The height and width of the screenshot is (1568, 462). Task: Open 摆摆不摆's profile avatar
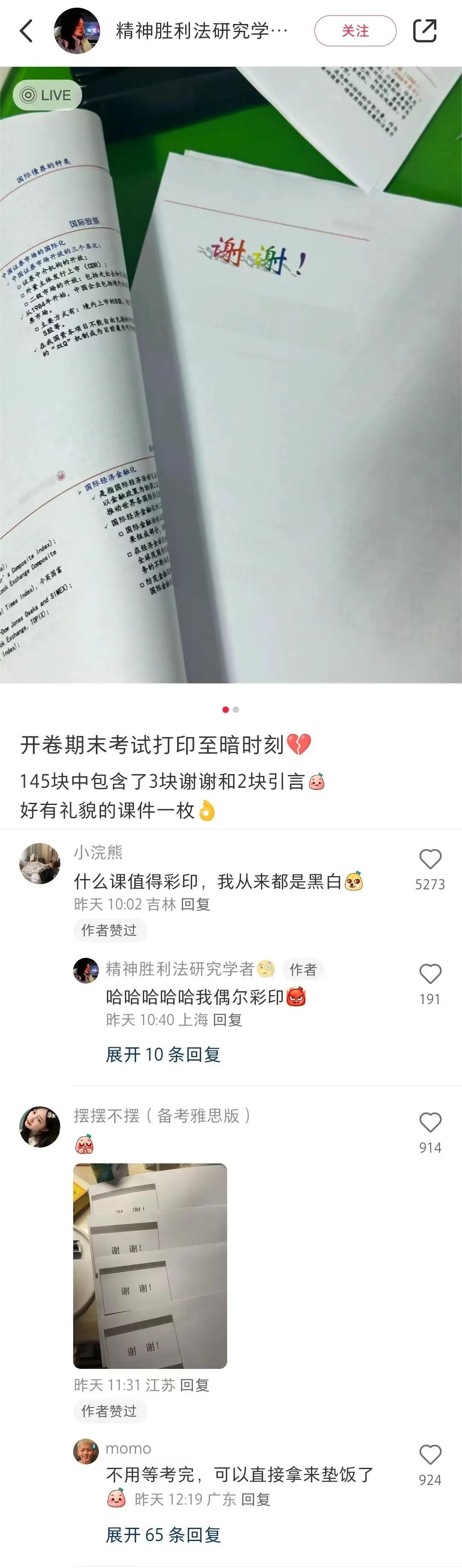point(40,1127)
